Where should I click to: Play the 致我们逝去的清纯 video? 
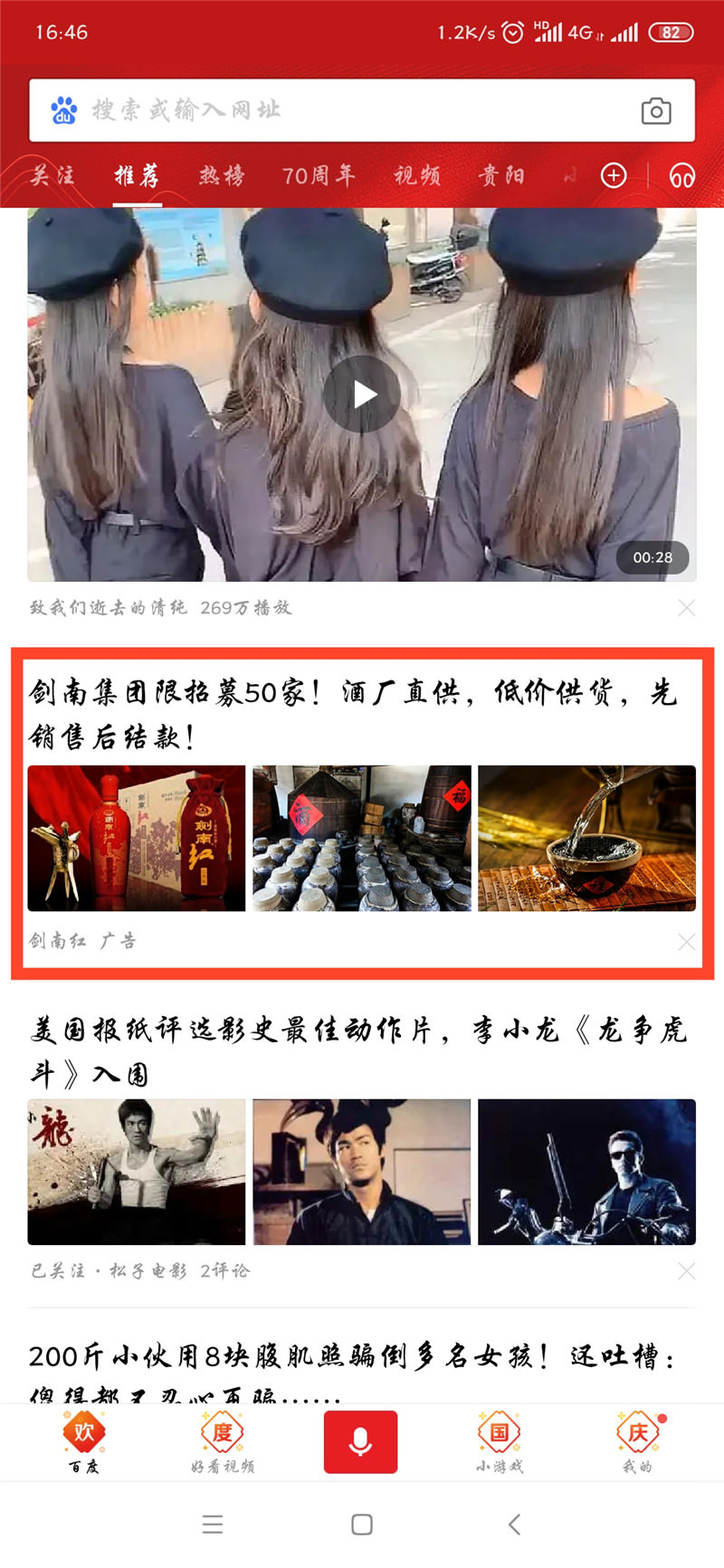[362, 394]
